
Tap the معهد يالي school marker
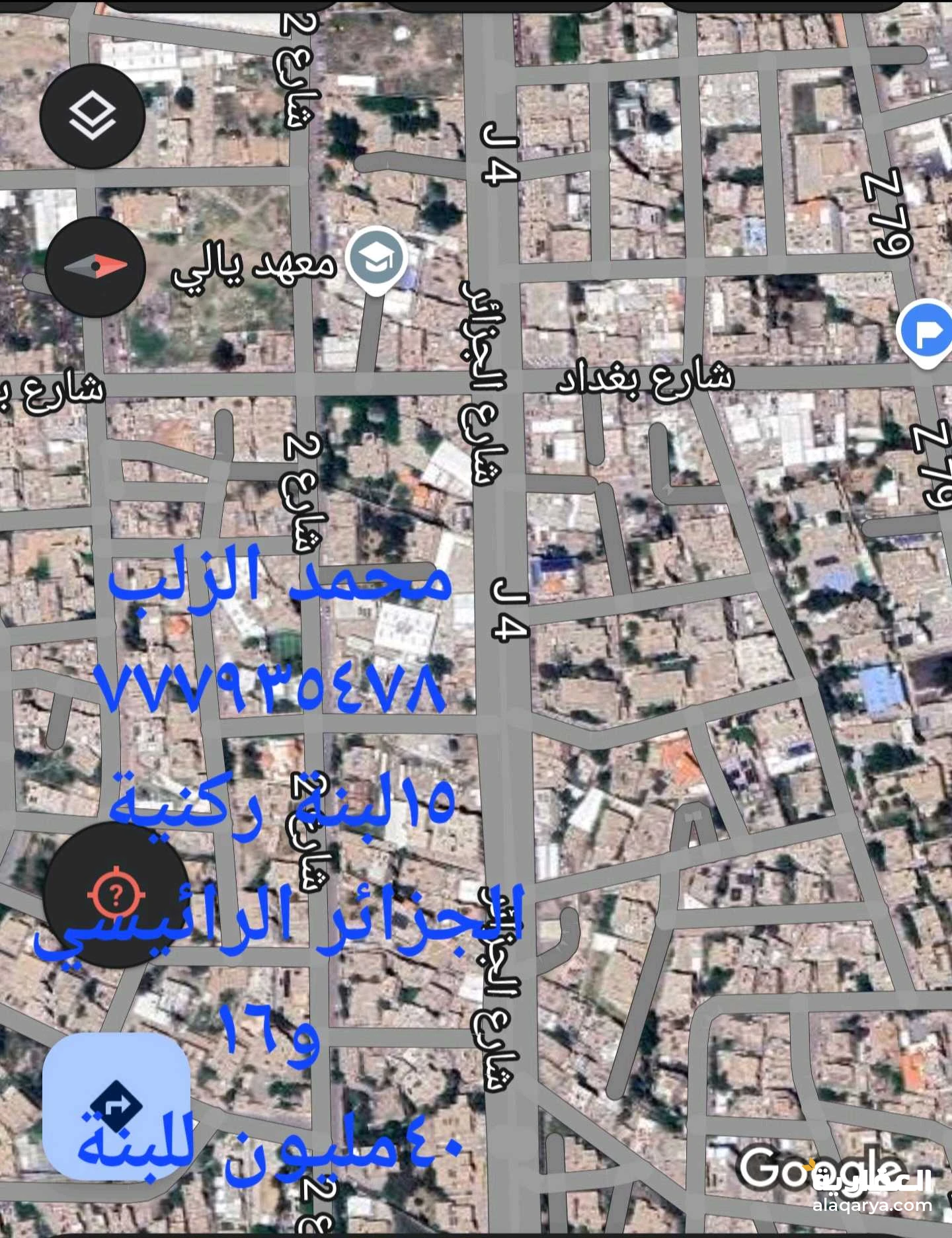coord(376,258)
